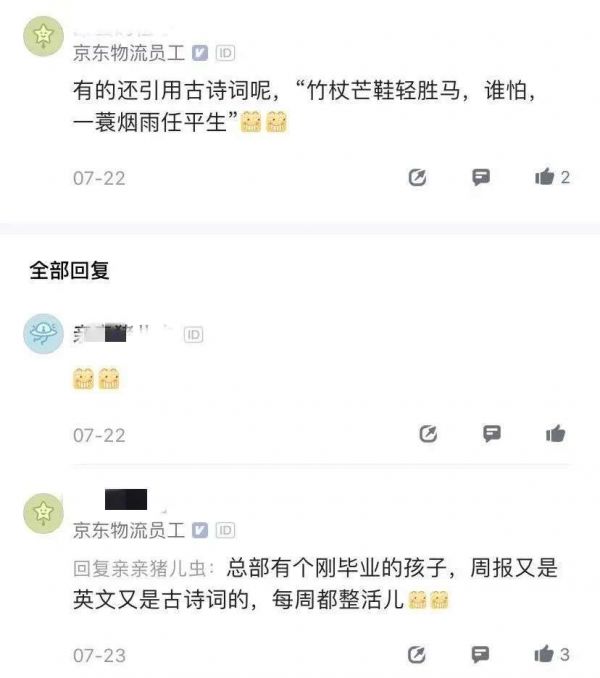600x678 pixels.
Task: Open the blue avatar of the emoji-only replier
Action: (x=43, y=335)
